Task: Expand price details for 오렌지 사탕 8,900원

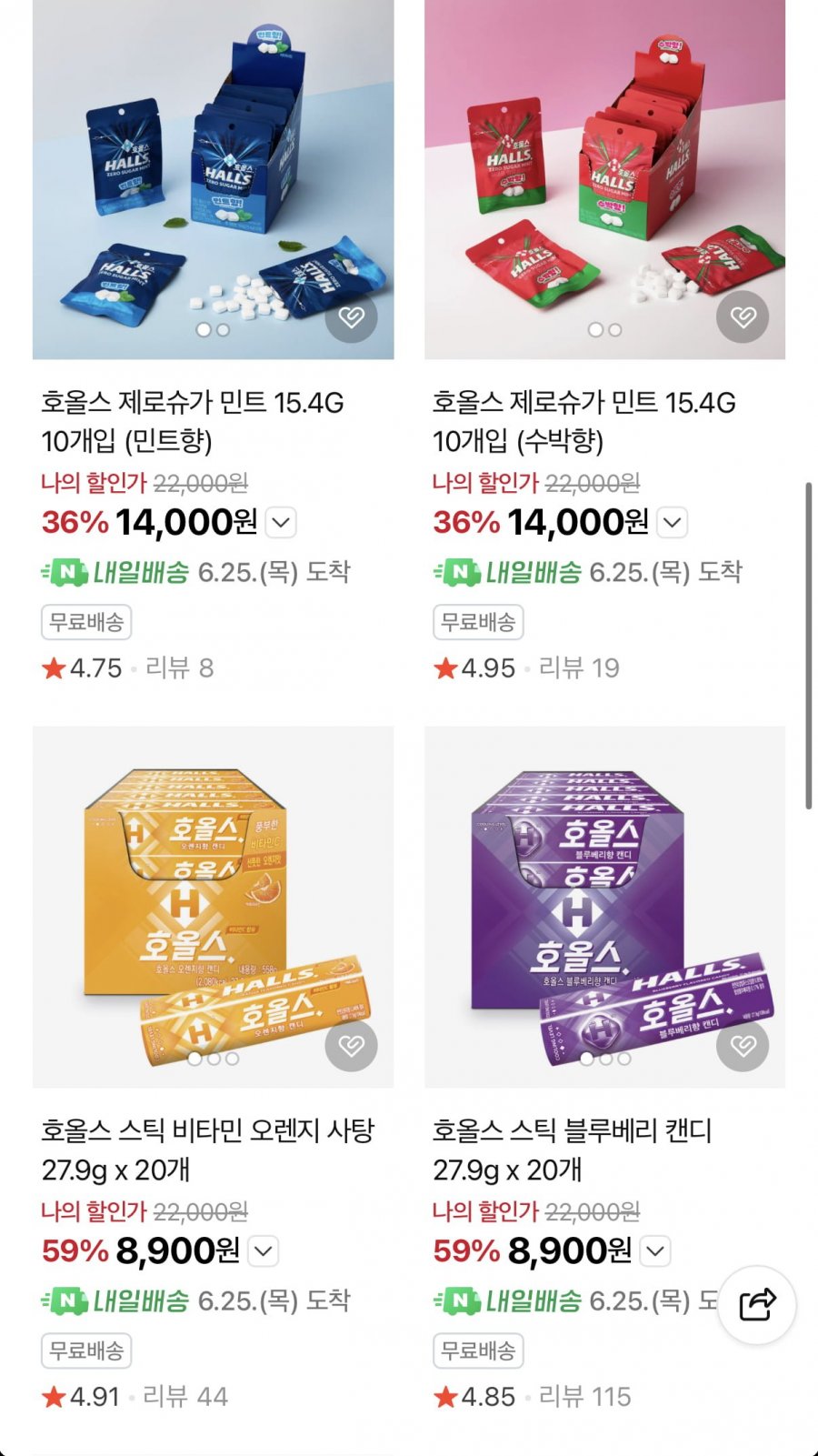Action: point(264,1251)
